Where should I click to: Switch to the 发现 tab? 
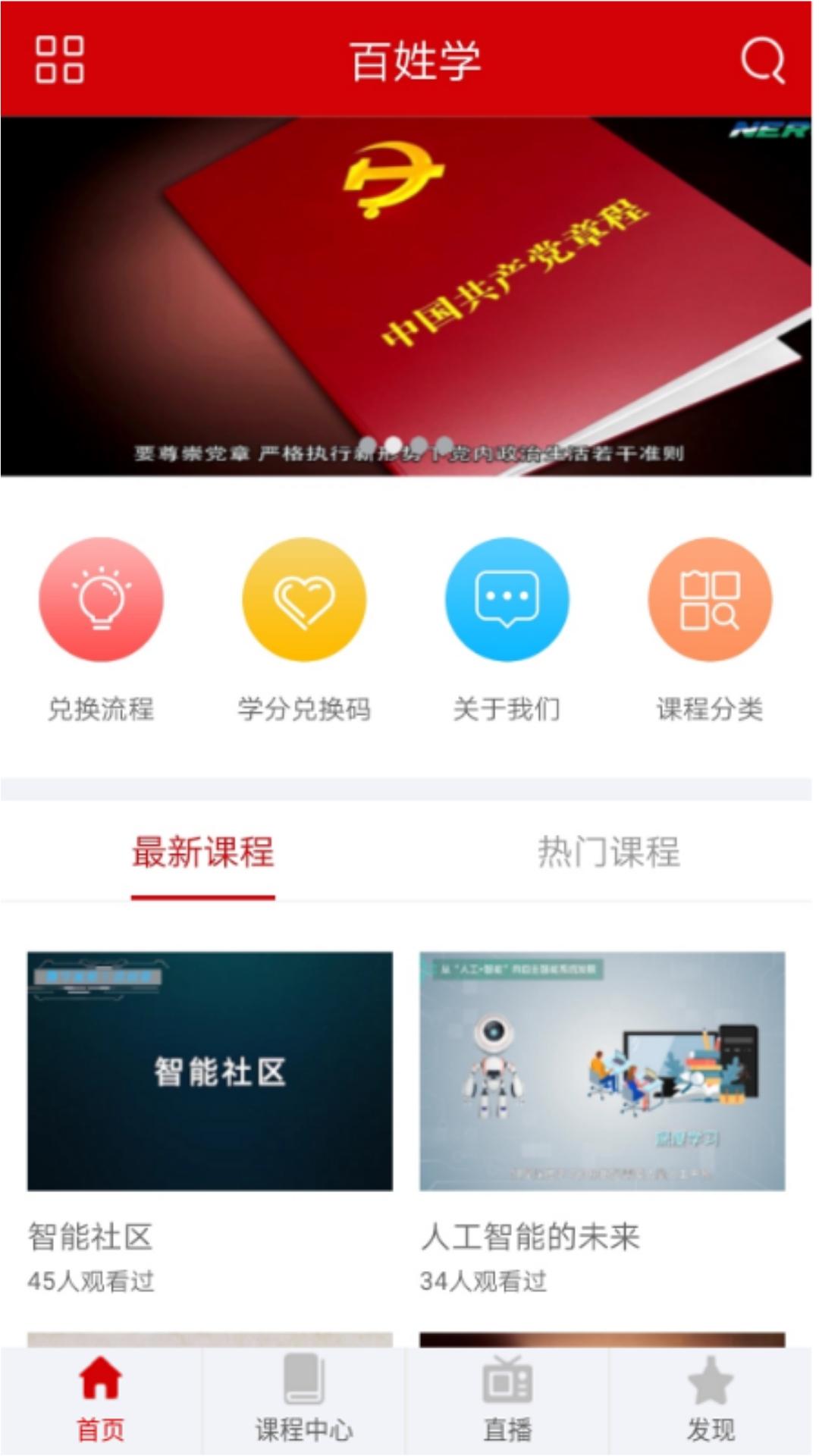711,1401
